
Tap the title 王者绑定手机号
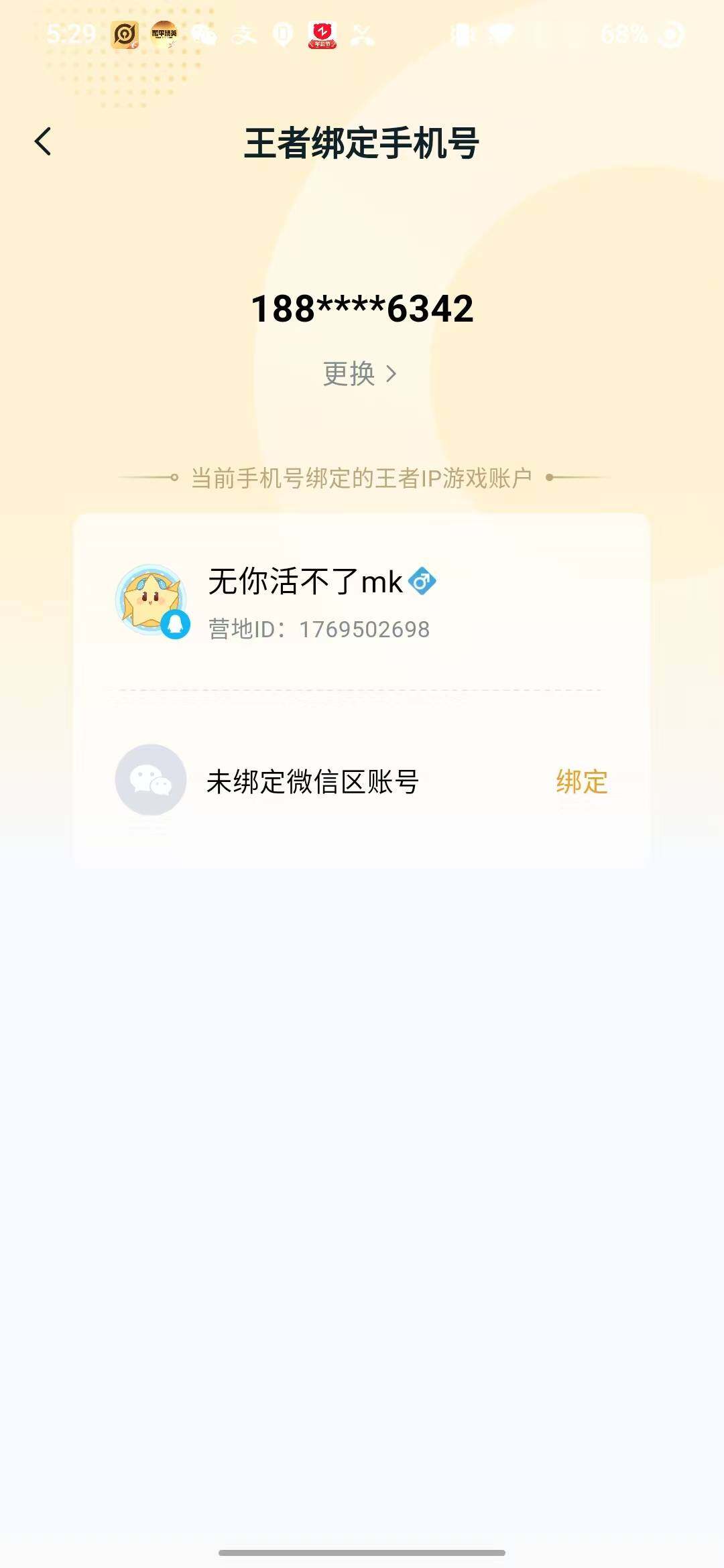(x=362, y=141)
